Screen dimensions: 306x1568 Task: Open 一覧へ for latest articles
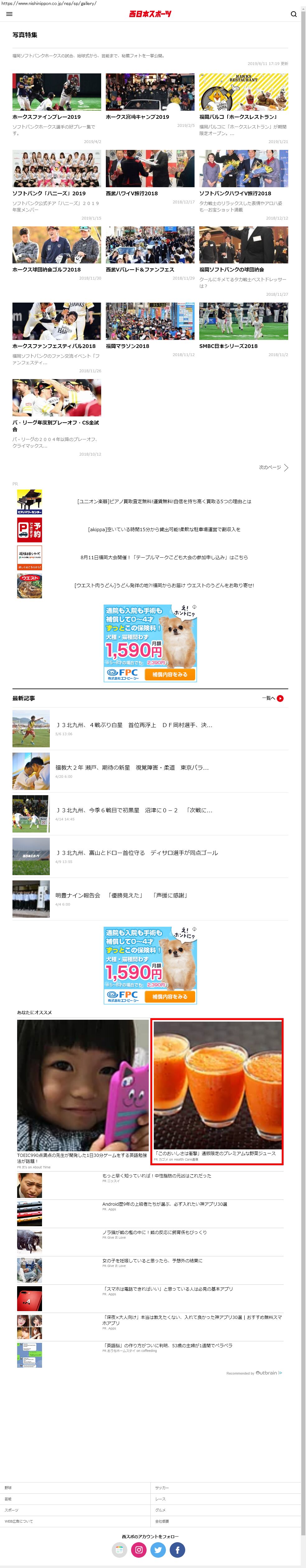click(272, 698)
